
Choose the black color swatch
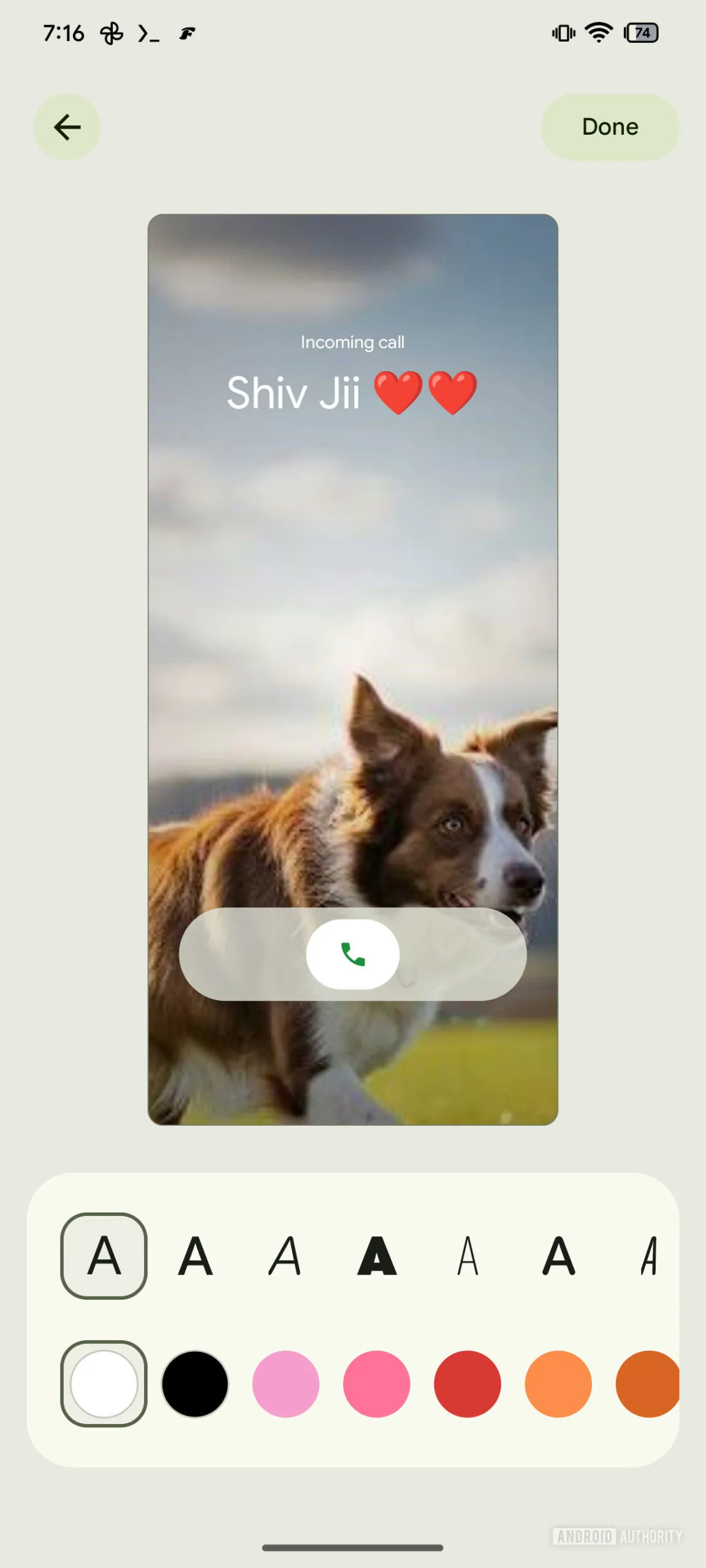pos(195,1384)
